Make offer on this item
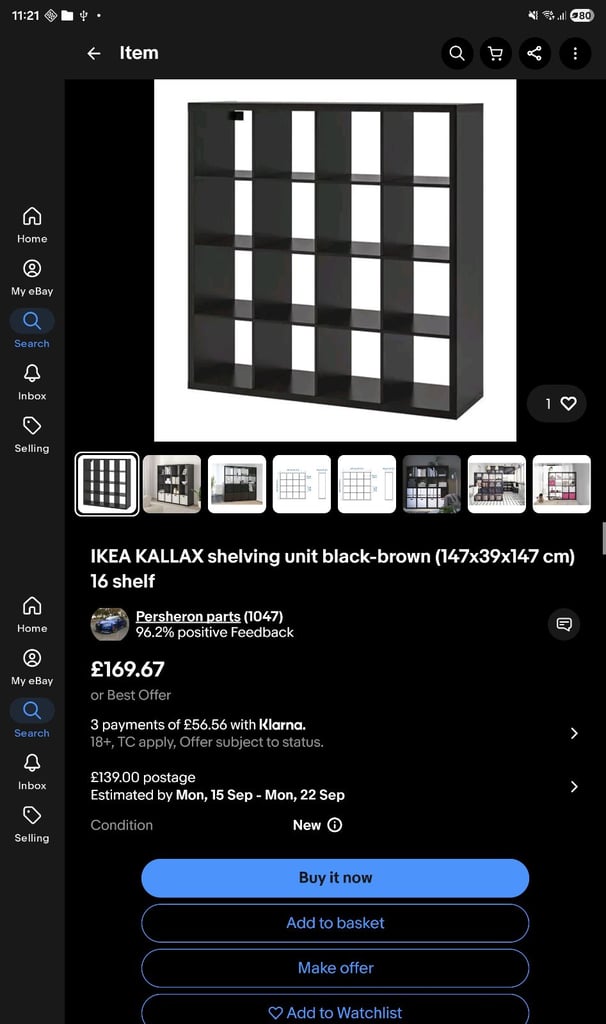 click(x=335, y=968)
